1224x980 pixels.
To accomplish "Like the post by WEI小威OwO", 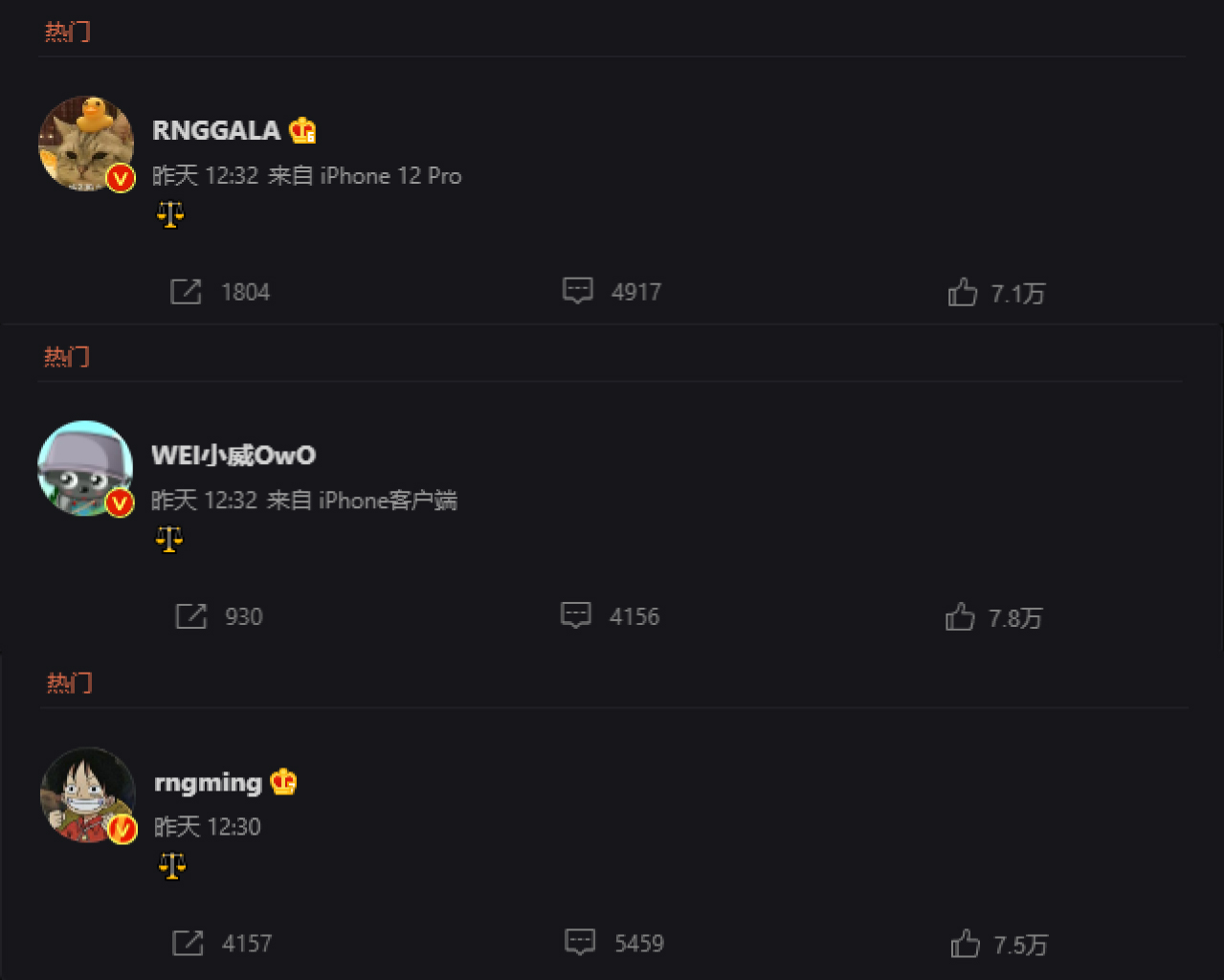I will tap(960, 617).
